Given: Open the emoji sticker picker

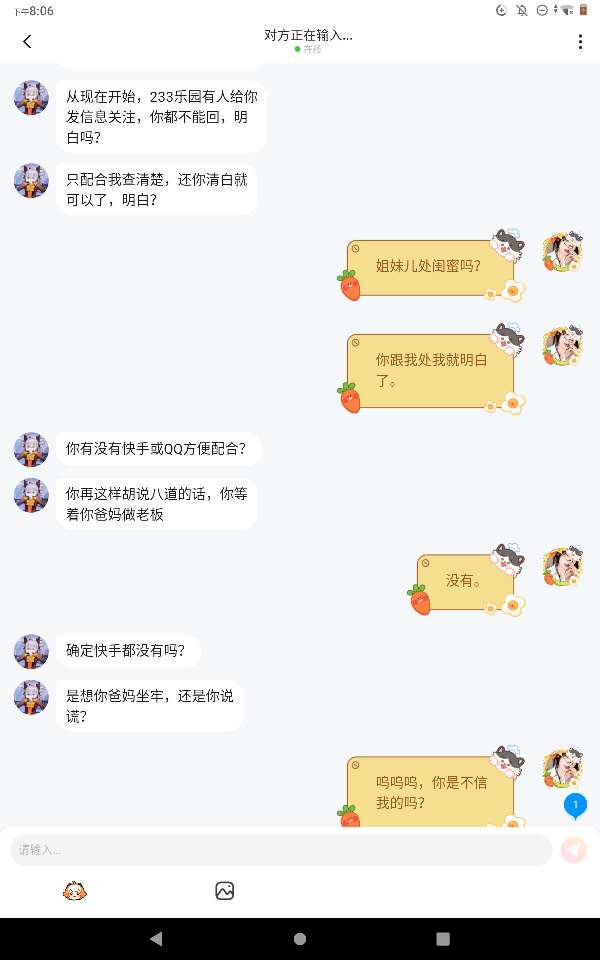Looking at the screenshot, I should 74,890.
